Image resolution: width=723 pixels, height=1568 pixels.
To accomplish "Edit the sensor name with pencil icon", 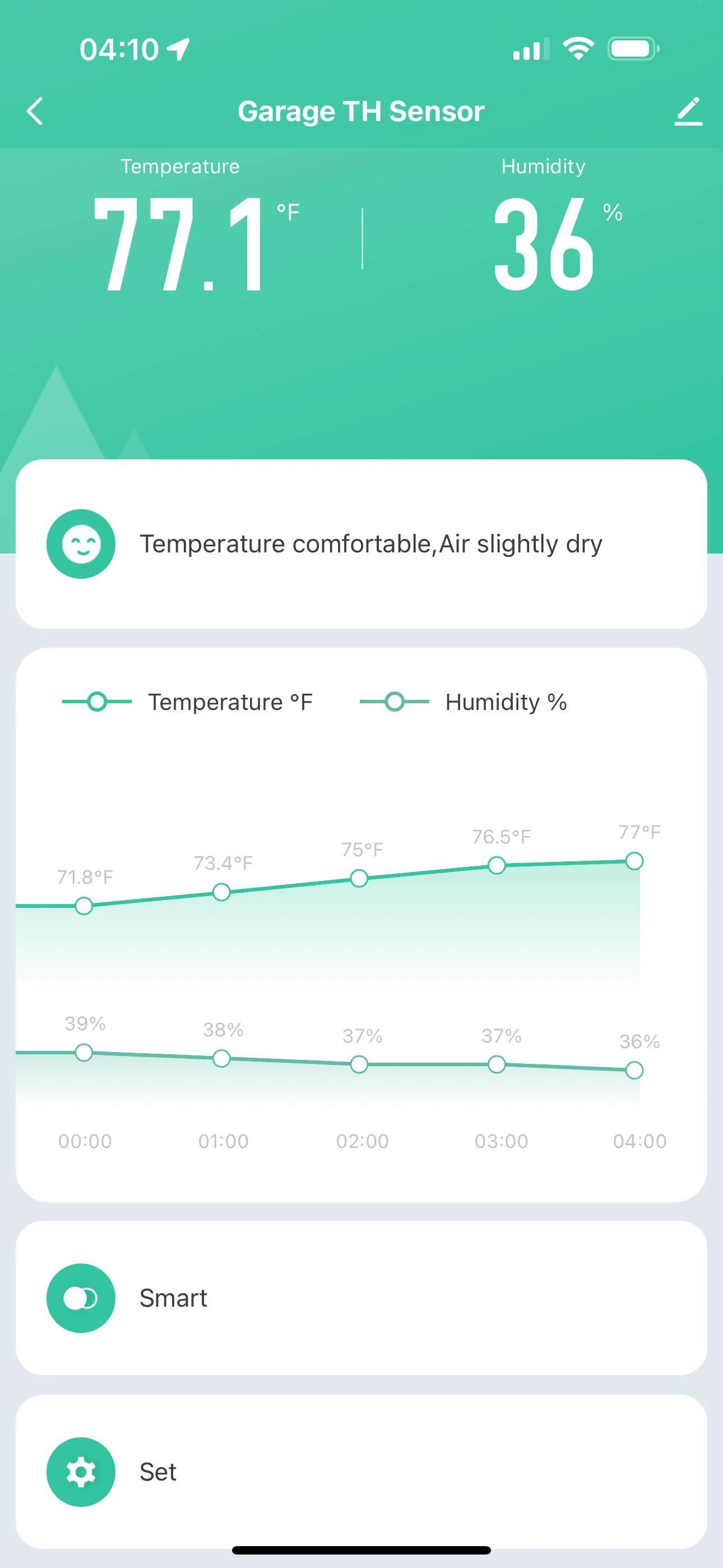I will click(x=688, y=112).
